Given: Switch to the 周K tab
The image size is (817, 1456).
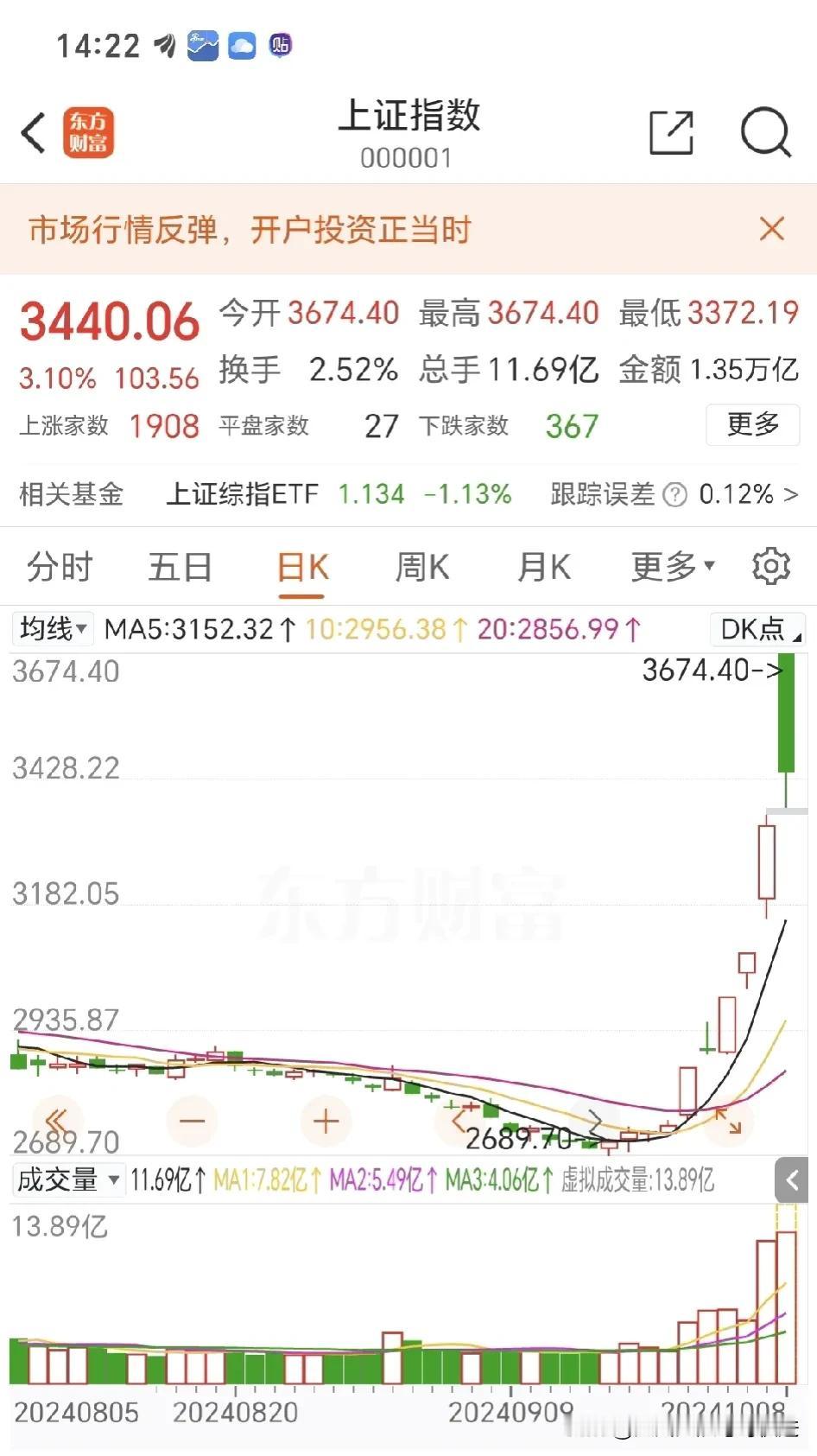Looking at the screenshot, I should 421,568.
